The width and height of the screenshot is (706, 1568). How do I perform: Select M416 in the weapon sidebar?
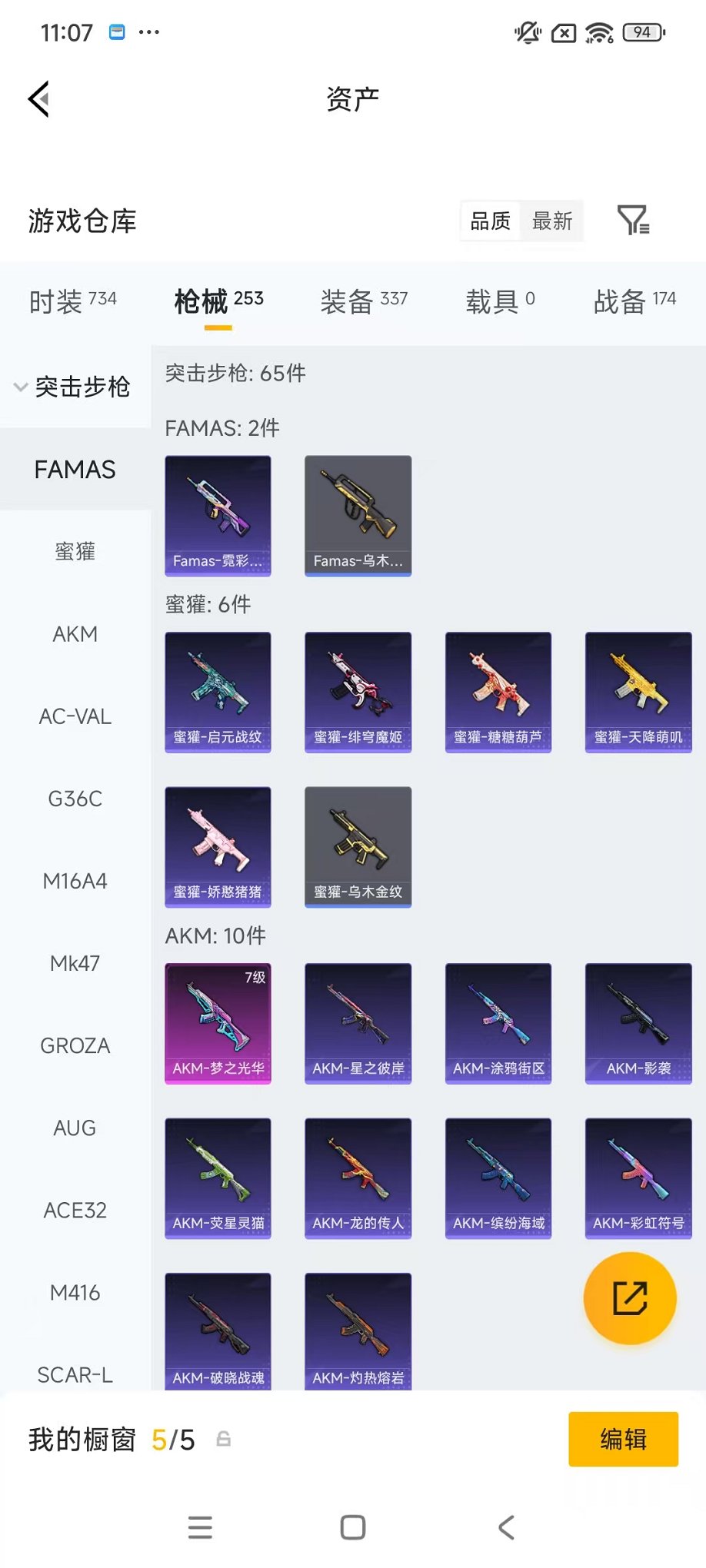(75, 1293)
